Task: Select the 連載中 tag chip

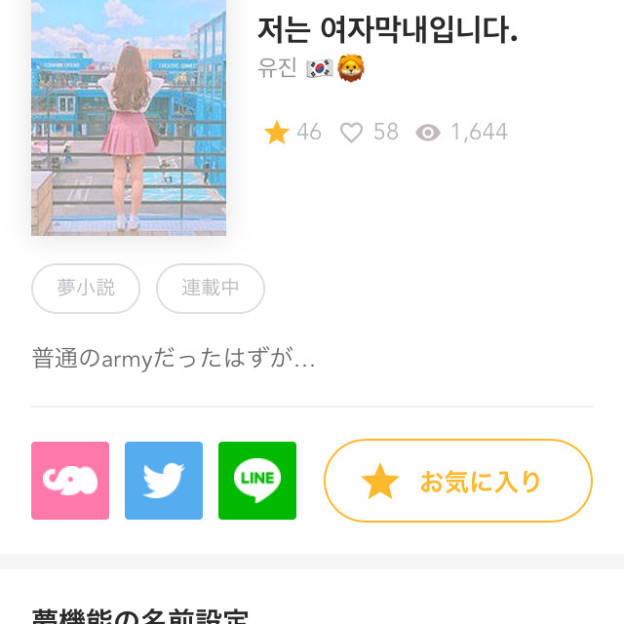Action: pyautogui.click(x=210, y=288)
